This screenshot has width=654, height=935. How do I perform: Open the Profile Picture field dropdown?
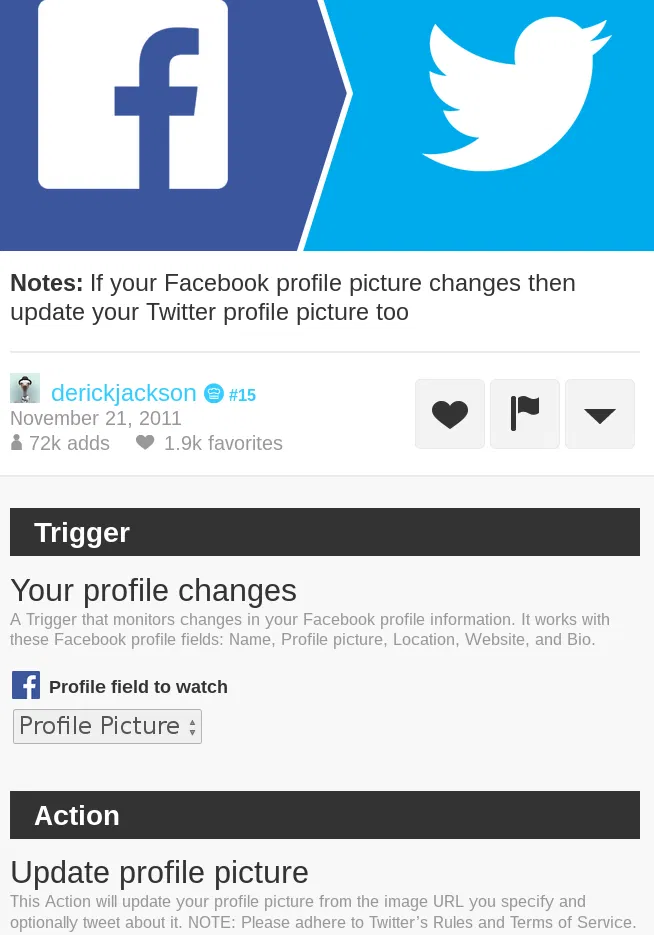pos(107,726)
